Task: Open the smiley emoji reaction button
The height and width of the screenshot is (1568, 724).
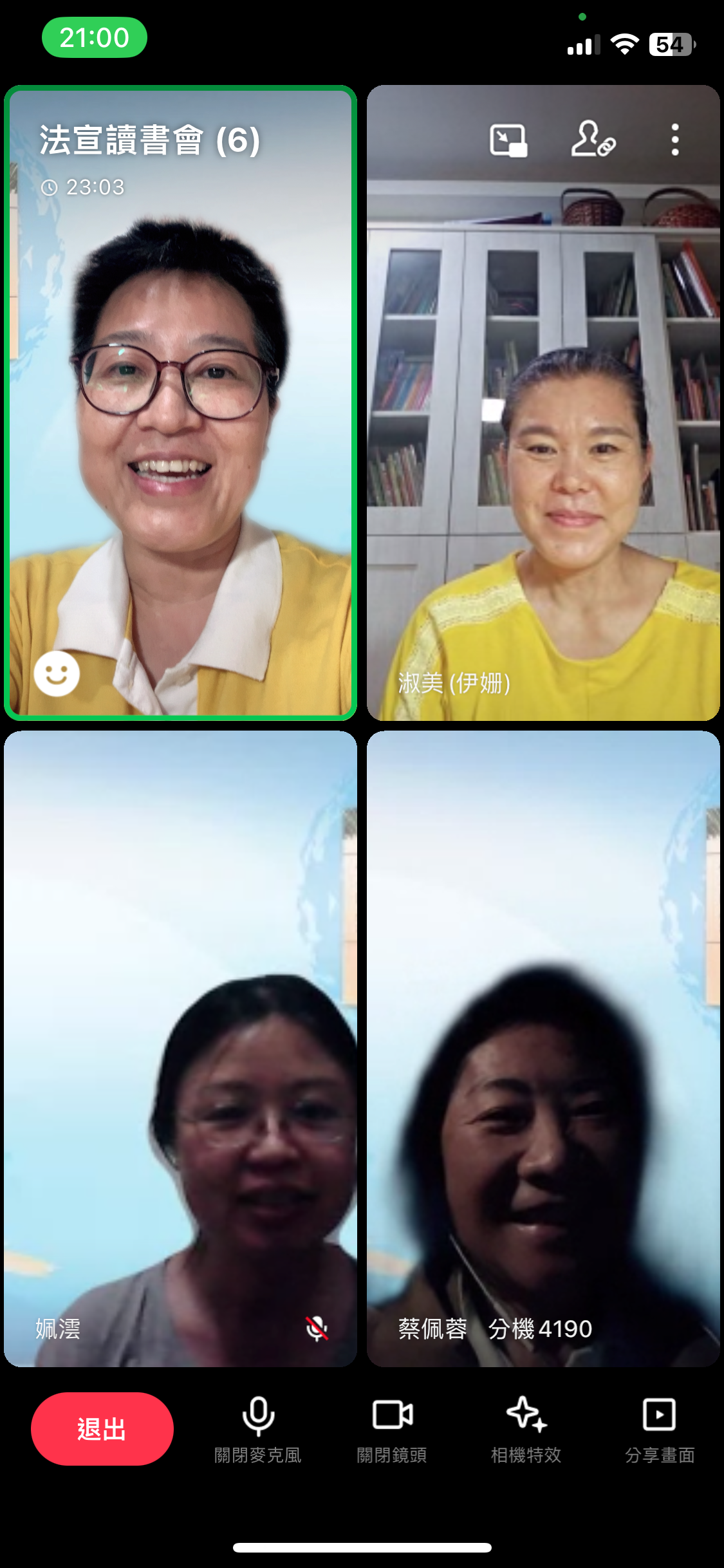Action: 57,674
